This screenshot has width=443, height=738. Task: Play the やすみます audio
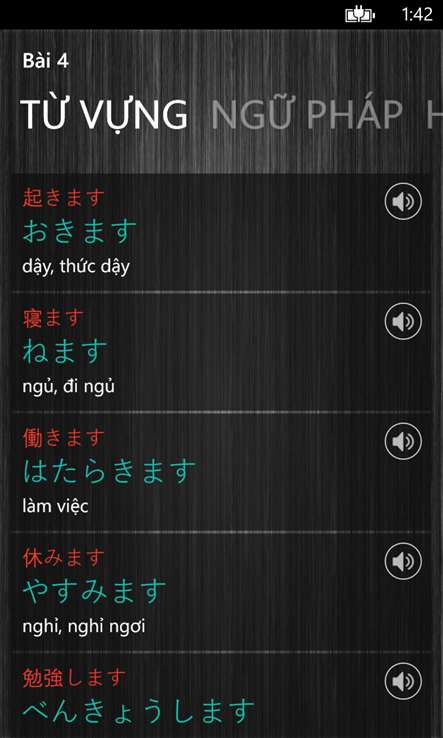pyautogui.click(x=403, y=561)
